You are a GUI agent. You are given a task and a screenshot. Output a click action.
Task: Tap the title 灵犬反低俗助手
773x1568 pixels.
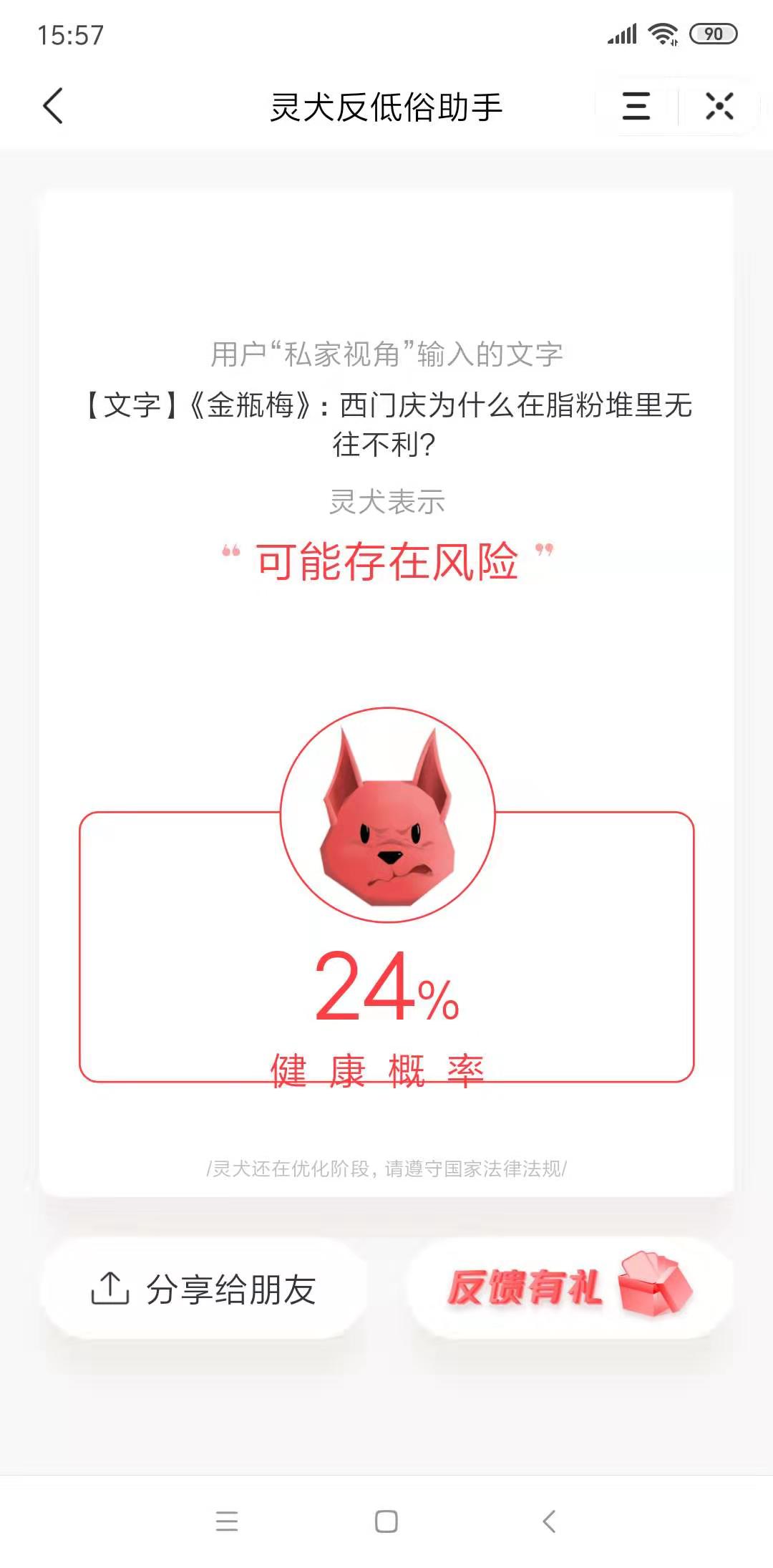[386, 107]
